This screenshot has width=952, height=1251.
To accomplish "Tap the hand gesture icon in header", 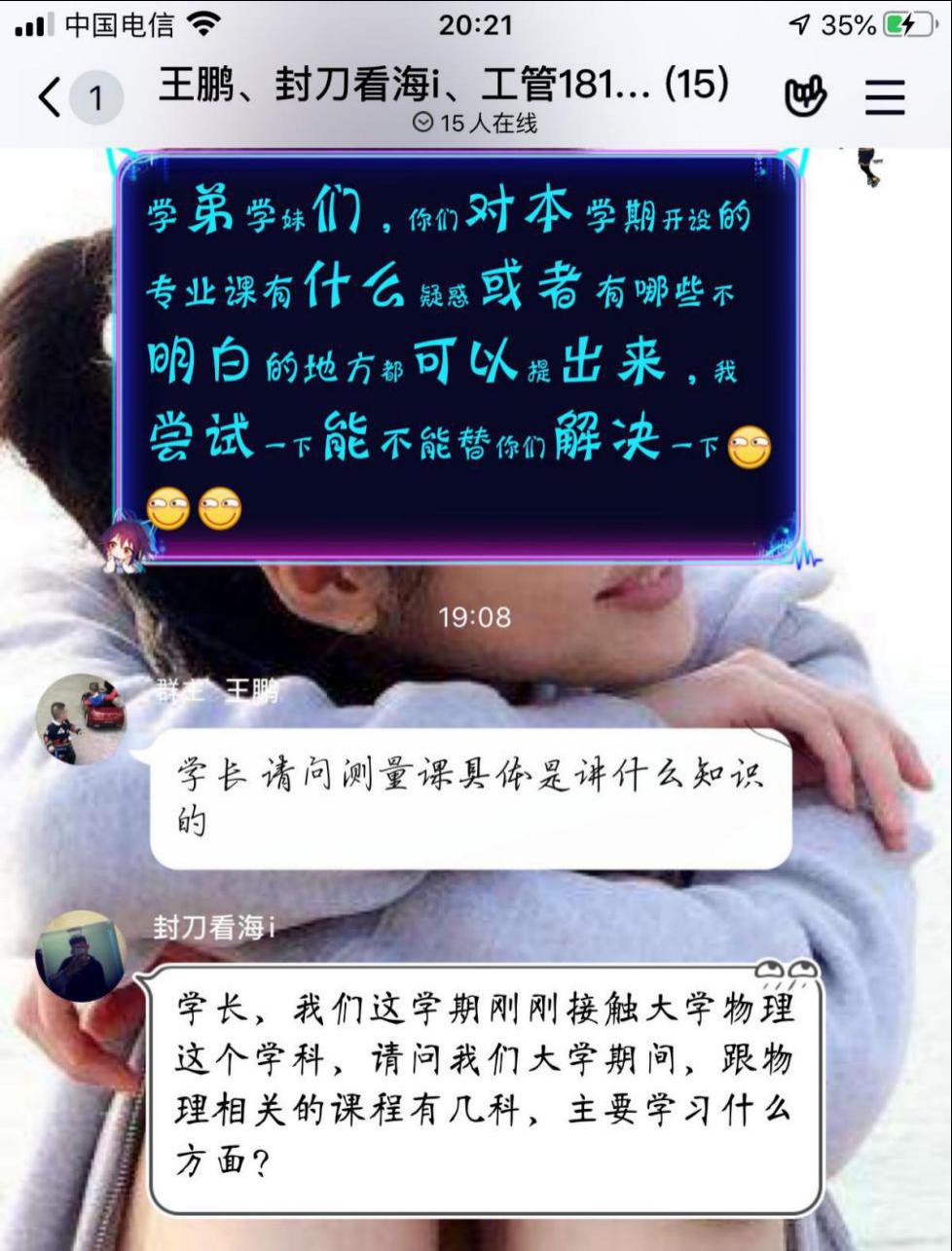I will [x=805, y=97].
